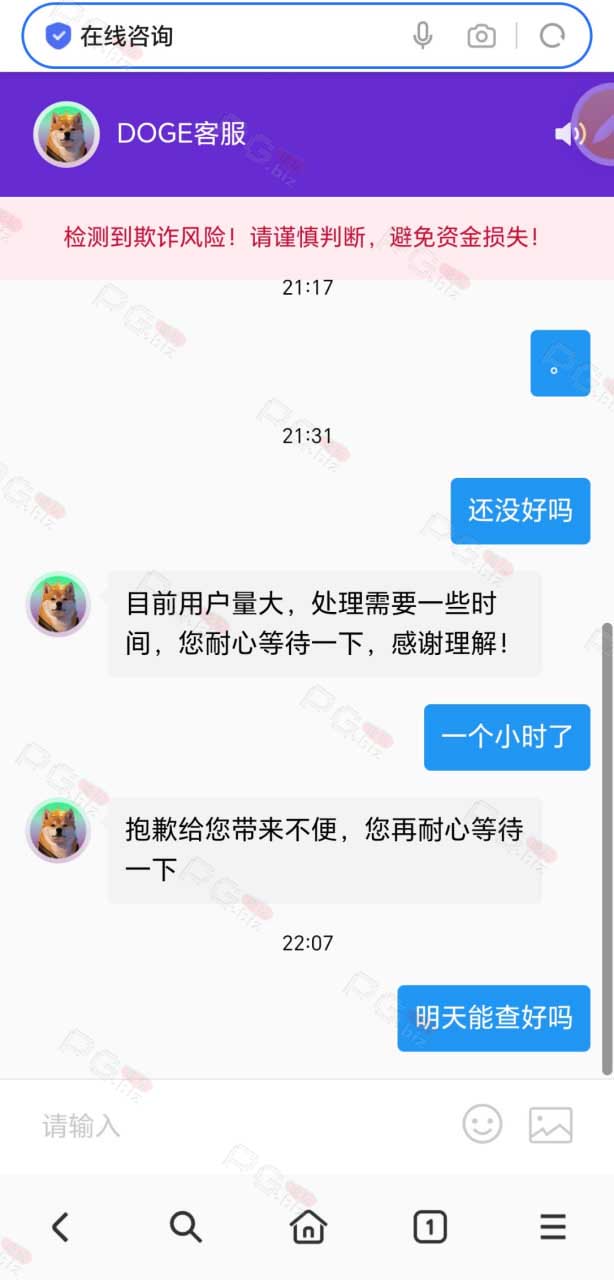This screenshot has width=614, height=1280.
Task: Open the browser hamburger menu
Action: (553, 1227)
